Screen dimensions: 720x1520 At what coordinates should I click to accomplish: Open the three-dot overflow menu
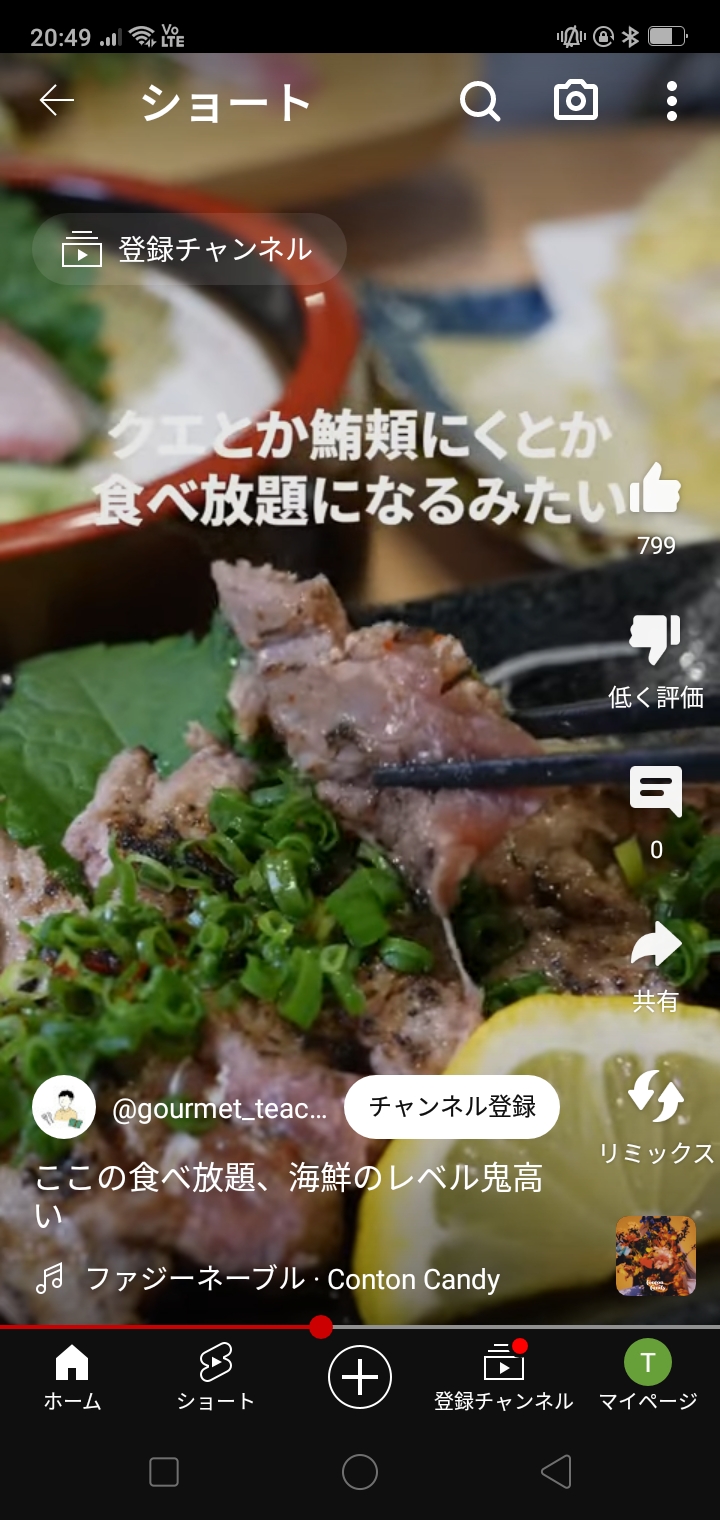(x=671, y=101)
